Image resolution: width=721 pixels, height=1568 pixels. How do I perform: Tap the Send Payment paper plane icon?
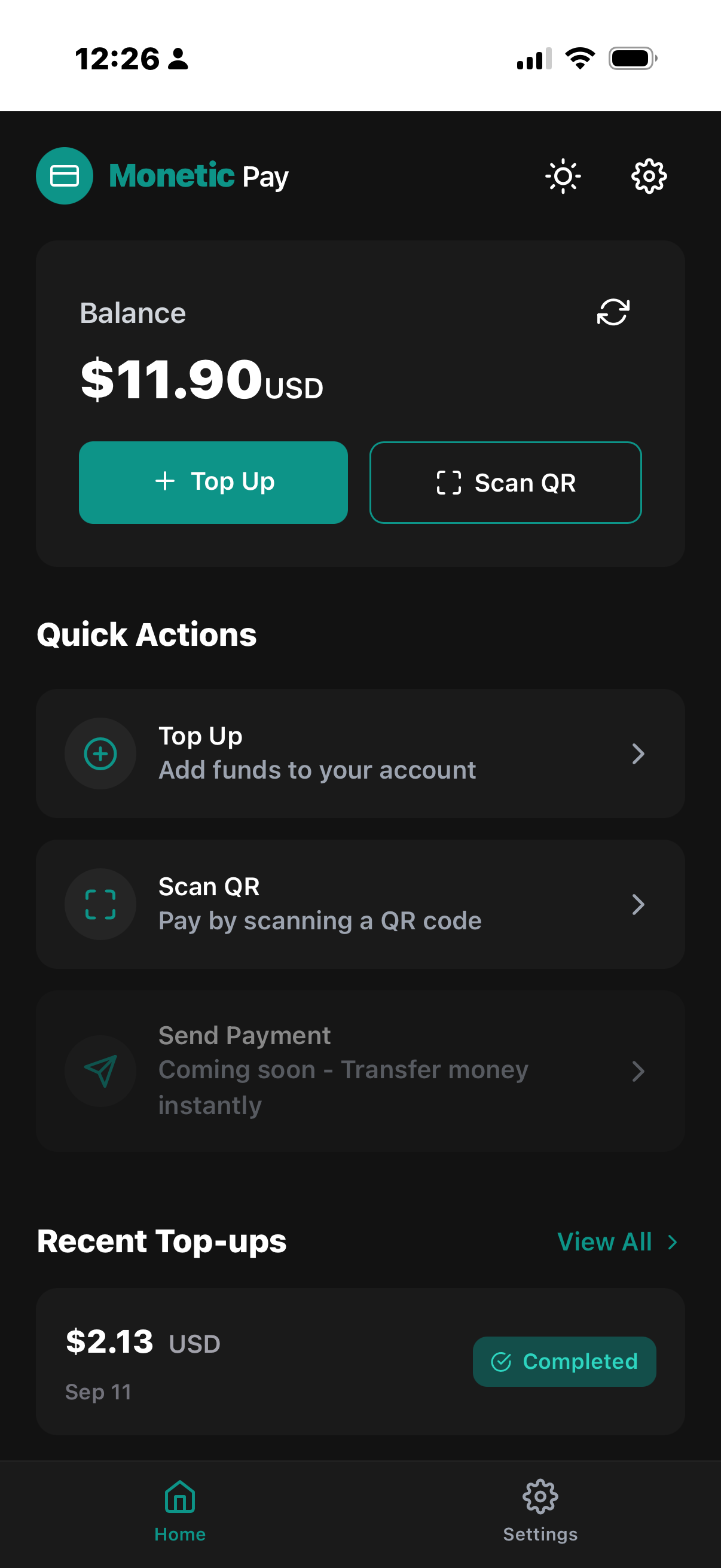coord(100,1071)
